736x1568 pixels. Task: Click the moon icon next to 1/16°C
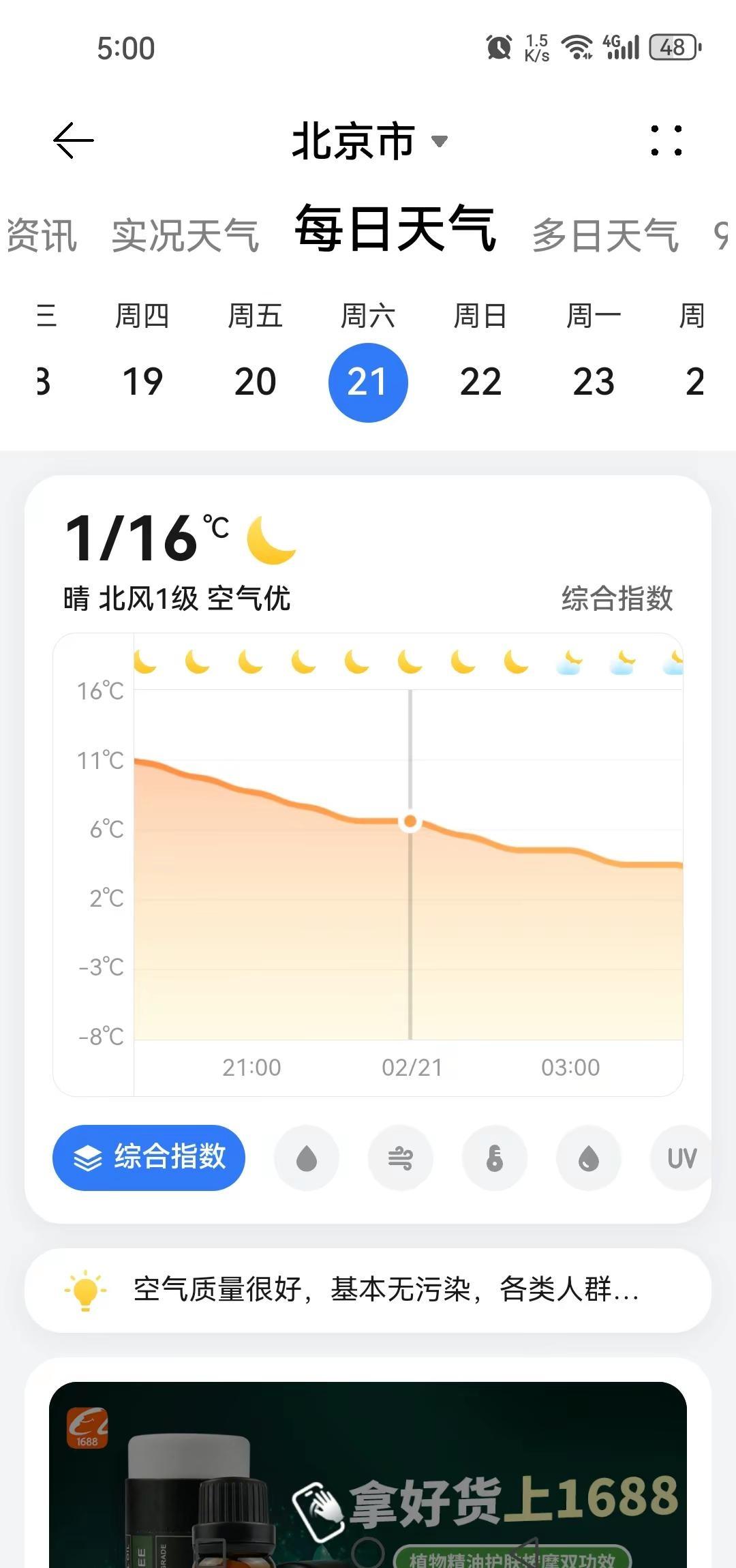(x=271, y=542)
